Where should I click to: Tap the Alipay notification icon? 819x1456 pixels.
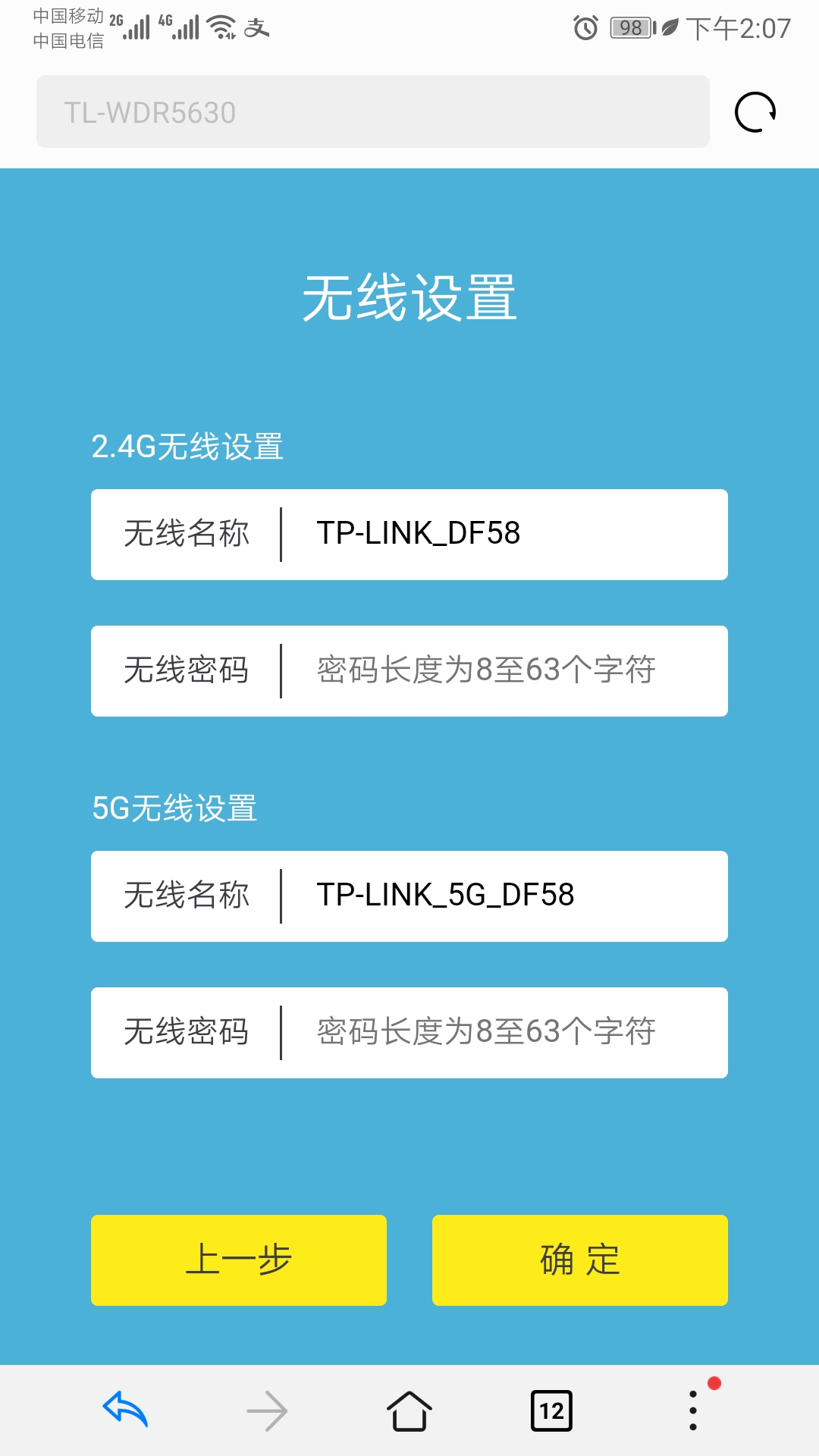(258, 27)
